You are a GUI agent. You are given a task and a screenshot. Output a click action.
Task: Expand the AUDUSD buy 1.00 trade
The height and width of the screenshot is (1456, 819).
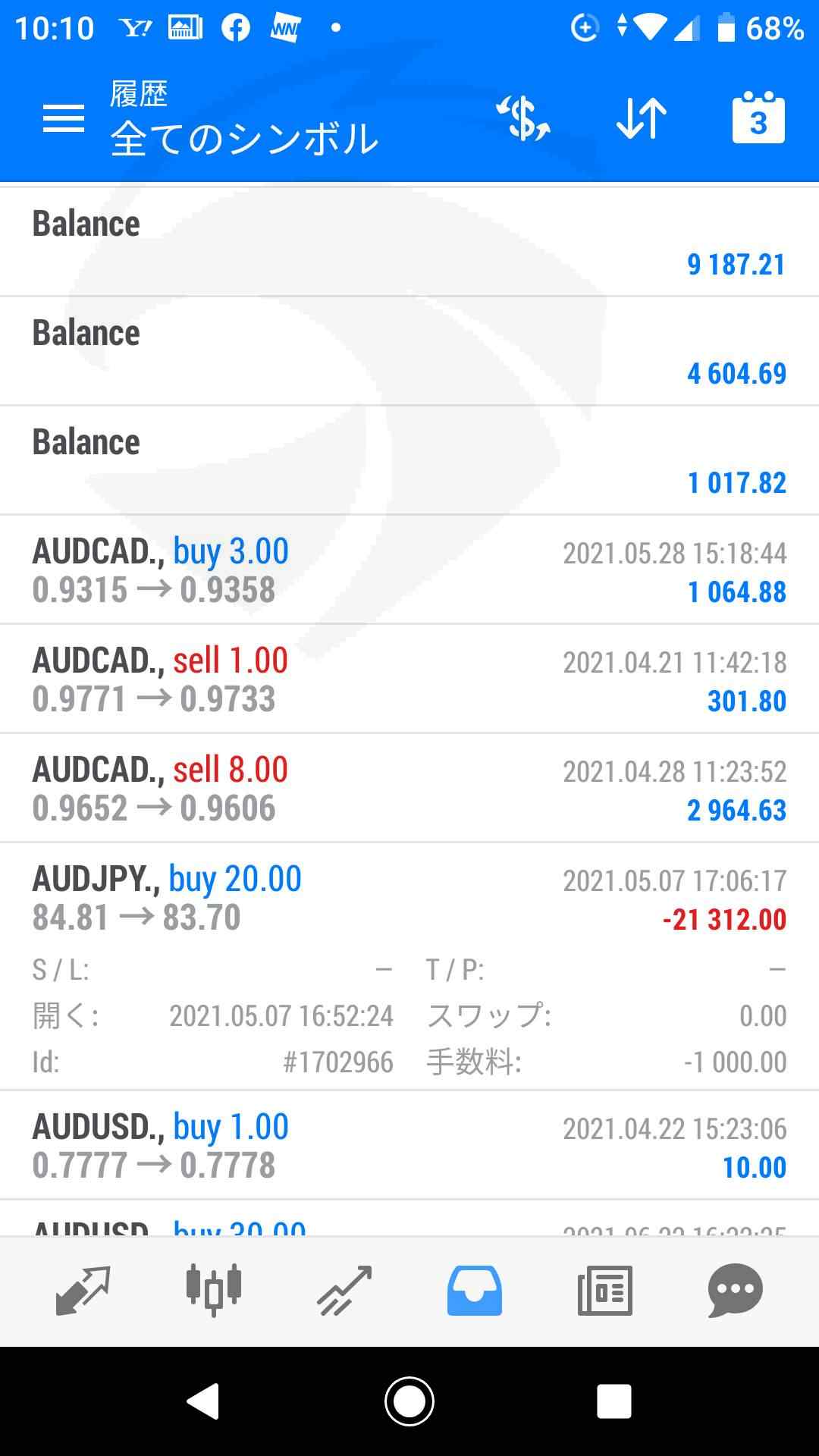(x=409, y=1146)
